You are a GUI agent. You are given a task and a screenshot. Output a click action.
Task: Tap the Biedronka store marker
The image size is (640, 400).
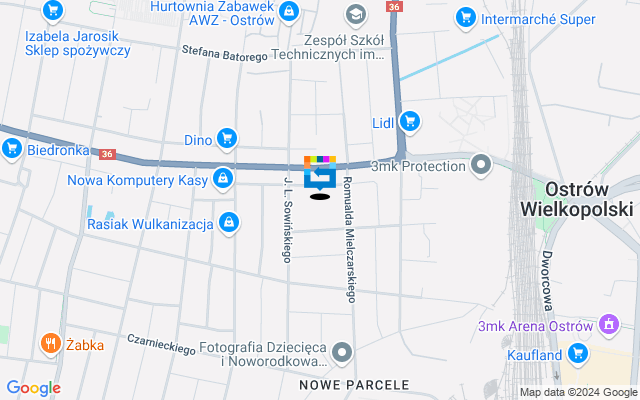12,149
